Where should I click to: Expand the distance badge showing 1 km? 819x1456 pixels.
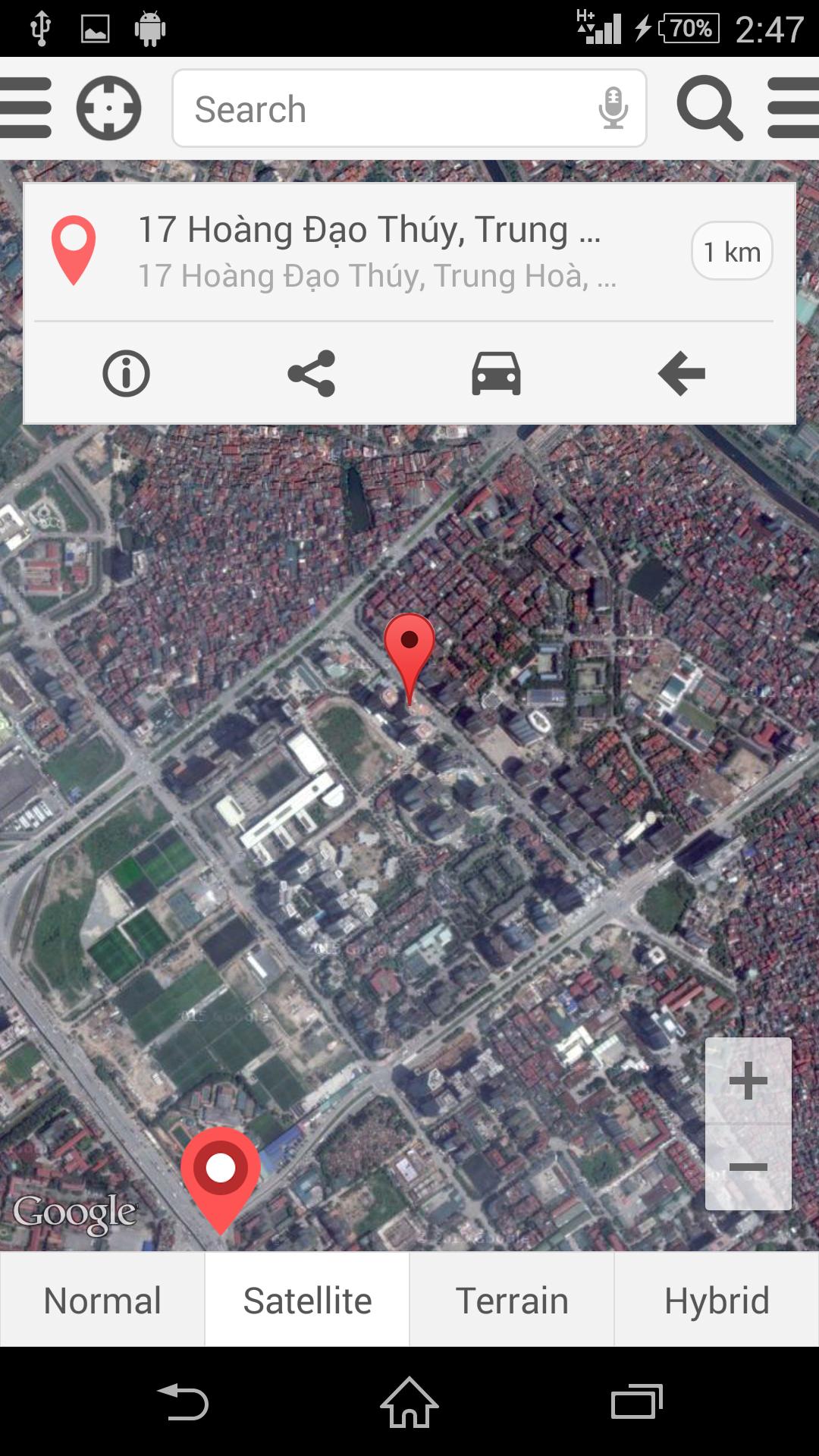pyautogui.click(x=732, y=250)
